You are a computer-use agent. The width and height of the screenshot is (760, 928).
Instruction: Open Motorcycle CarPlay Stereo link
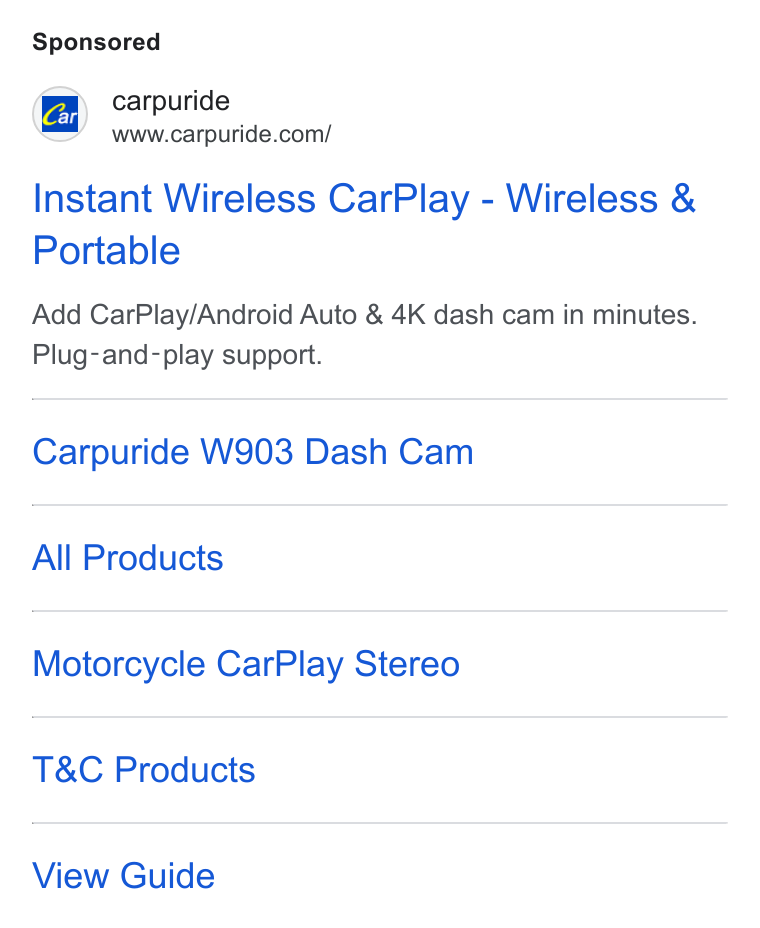coord(246,664)
